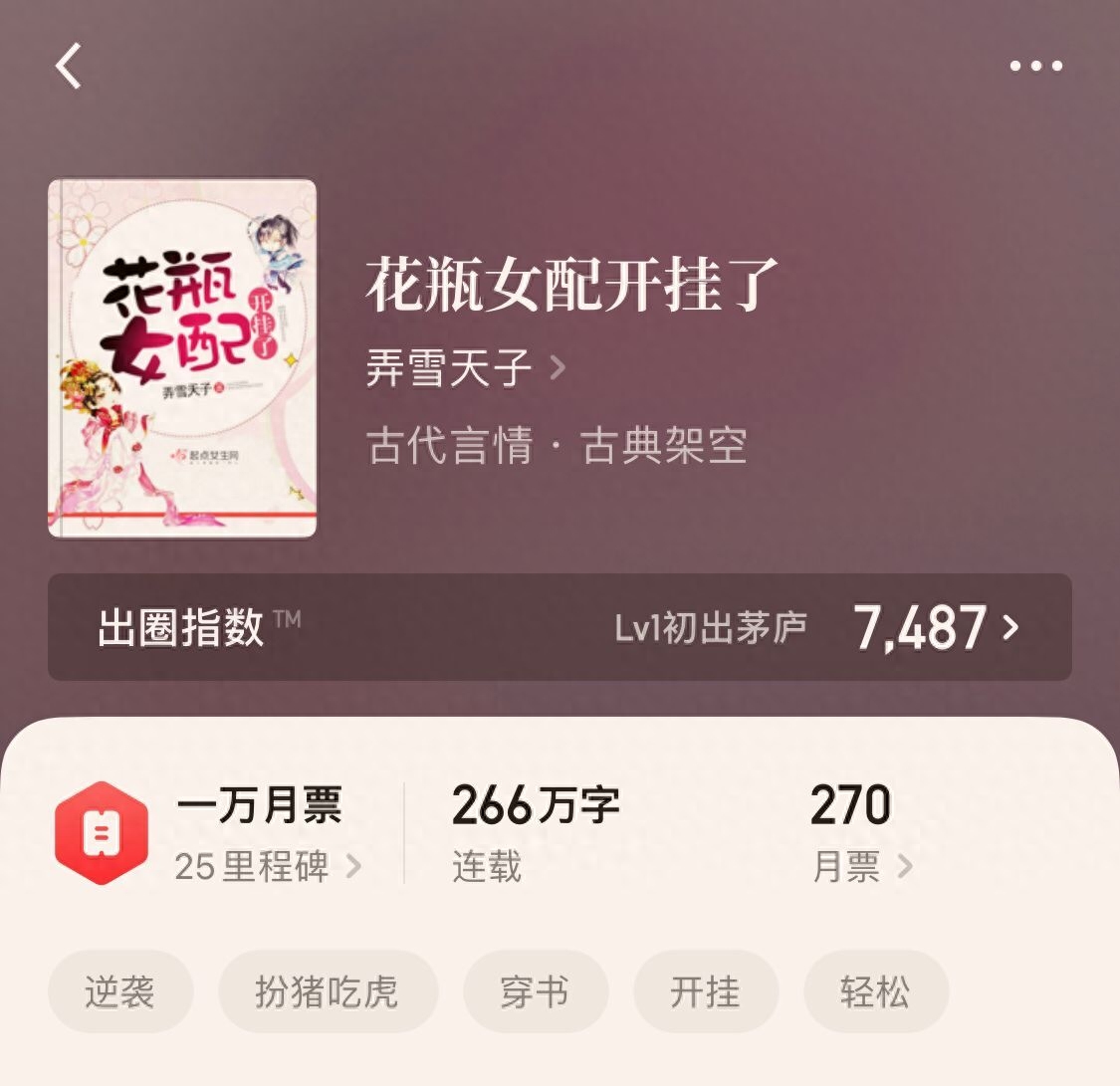Go back using the top-left arrow
Image resolution: width=1120 pixels, height=1086 pixels.
(68, 67)
